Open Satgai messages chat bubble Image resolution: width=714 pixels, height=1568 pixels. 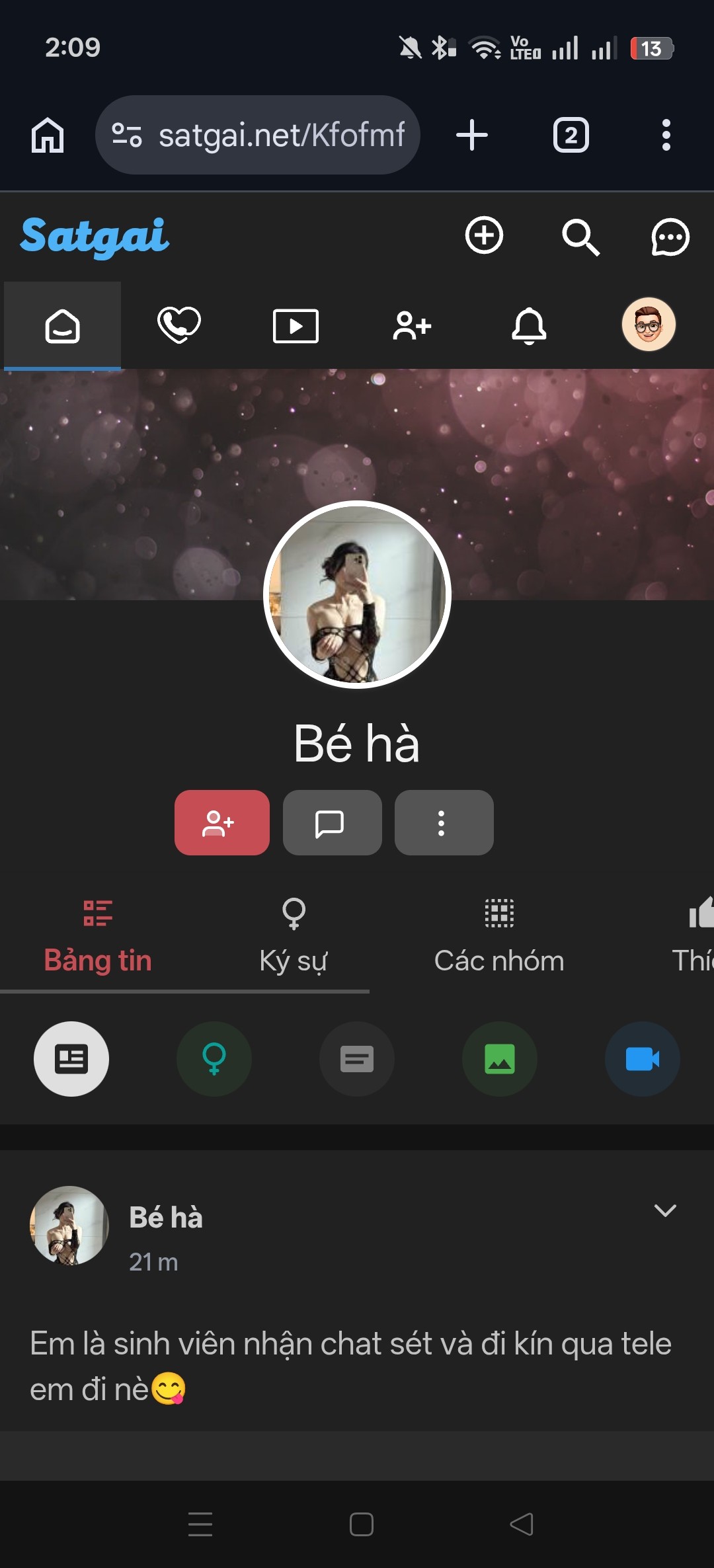[670, 237]
